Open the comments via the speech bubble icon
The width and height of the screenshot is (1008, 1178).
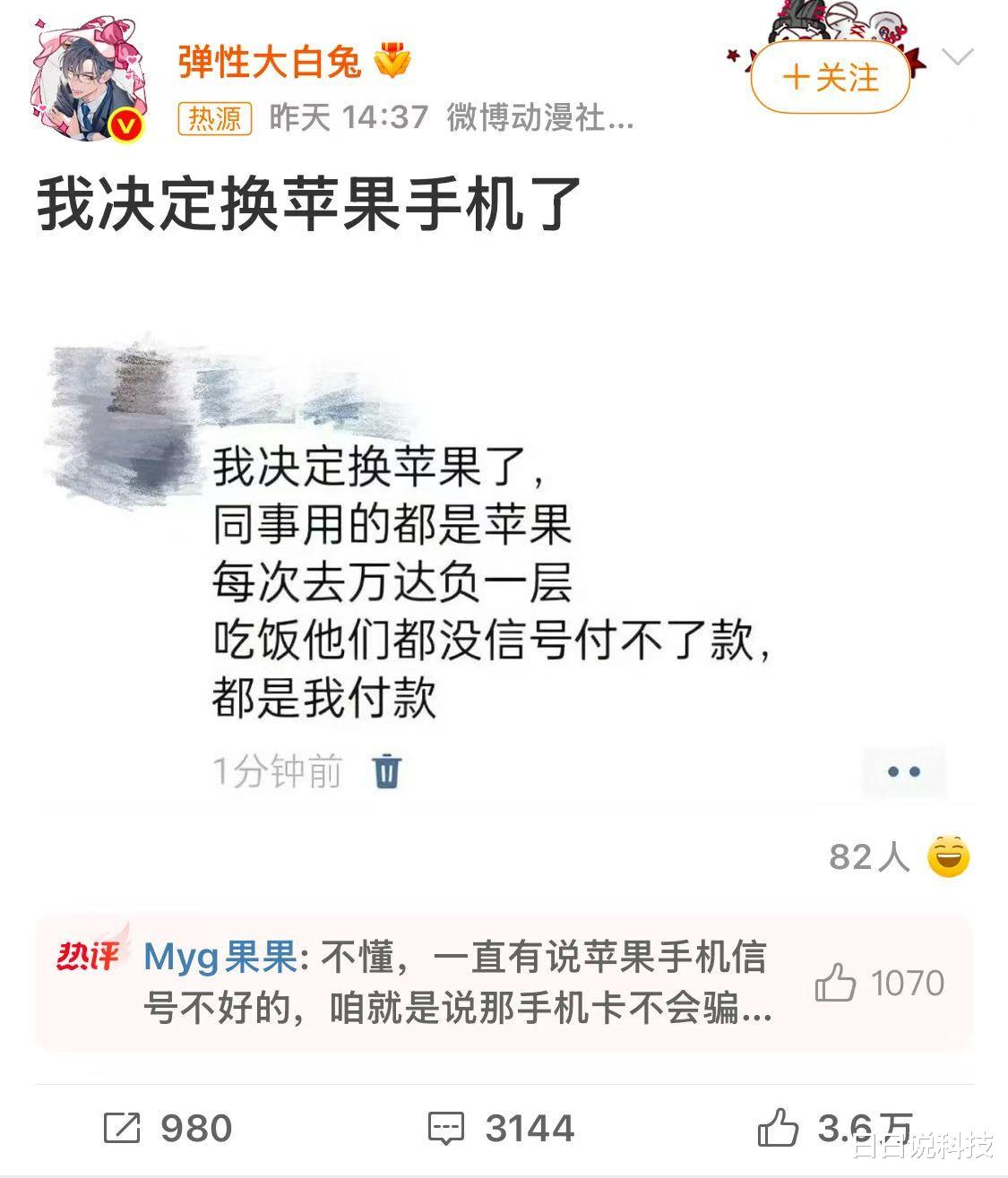coord(446,1126)
